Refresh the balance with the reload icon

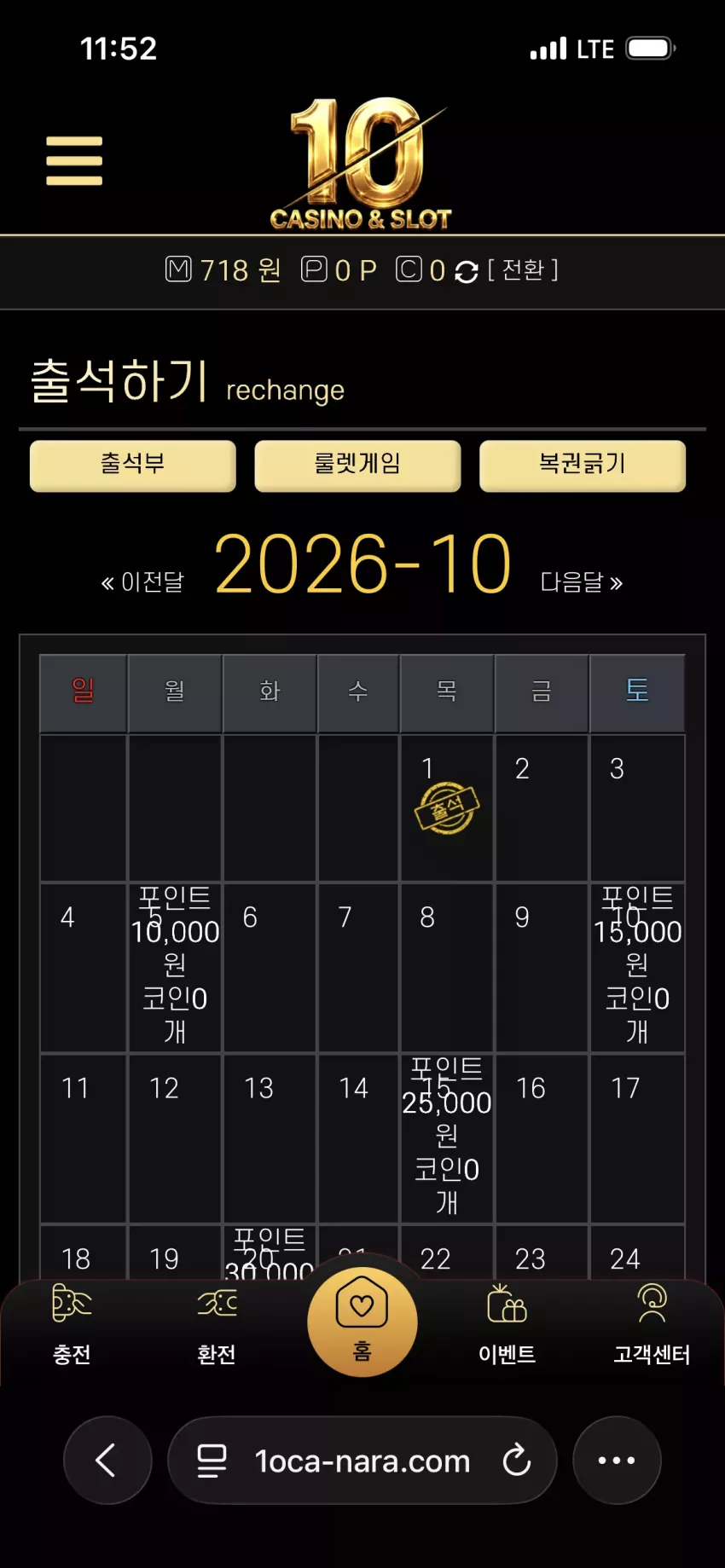pos(467,272)
